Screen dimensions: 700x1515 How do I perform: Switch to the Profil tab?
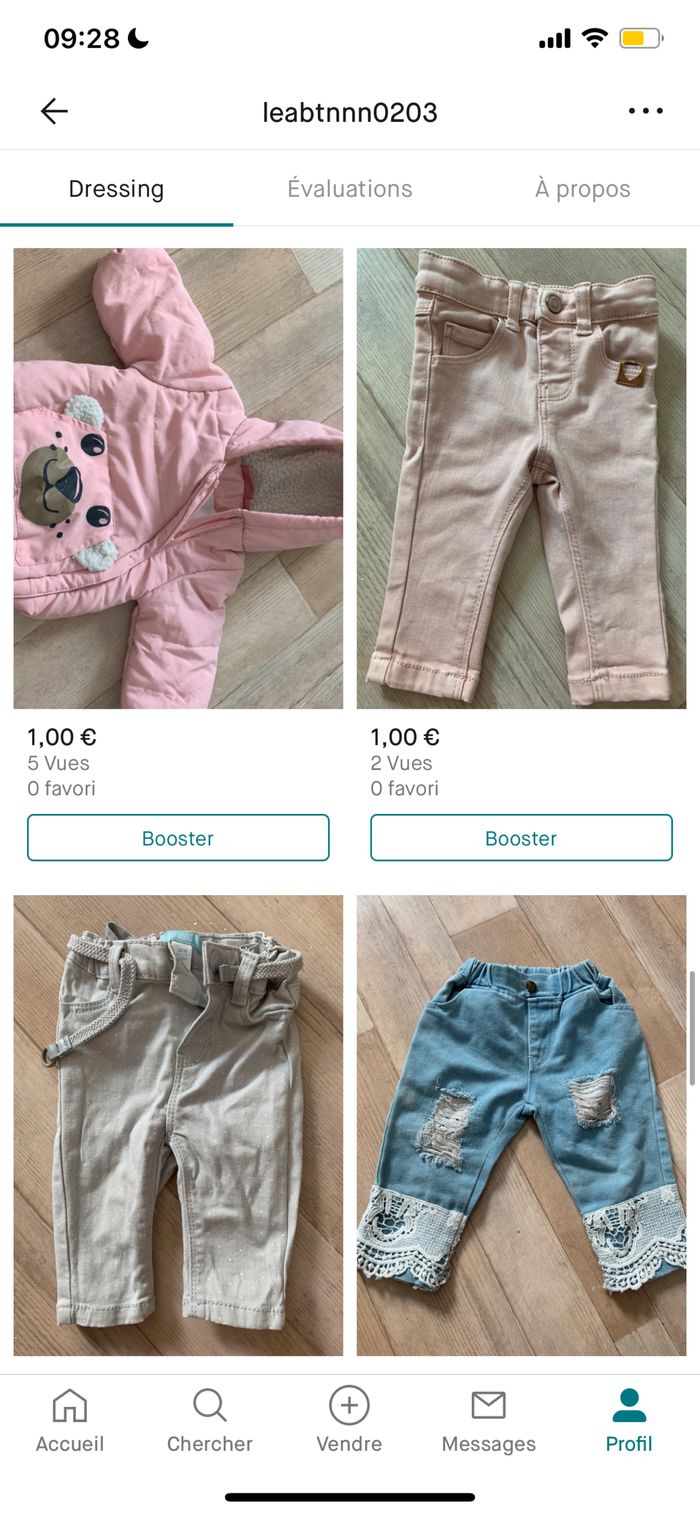tap(629, 1420)
